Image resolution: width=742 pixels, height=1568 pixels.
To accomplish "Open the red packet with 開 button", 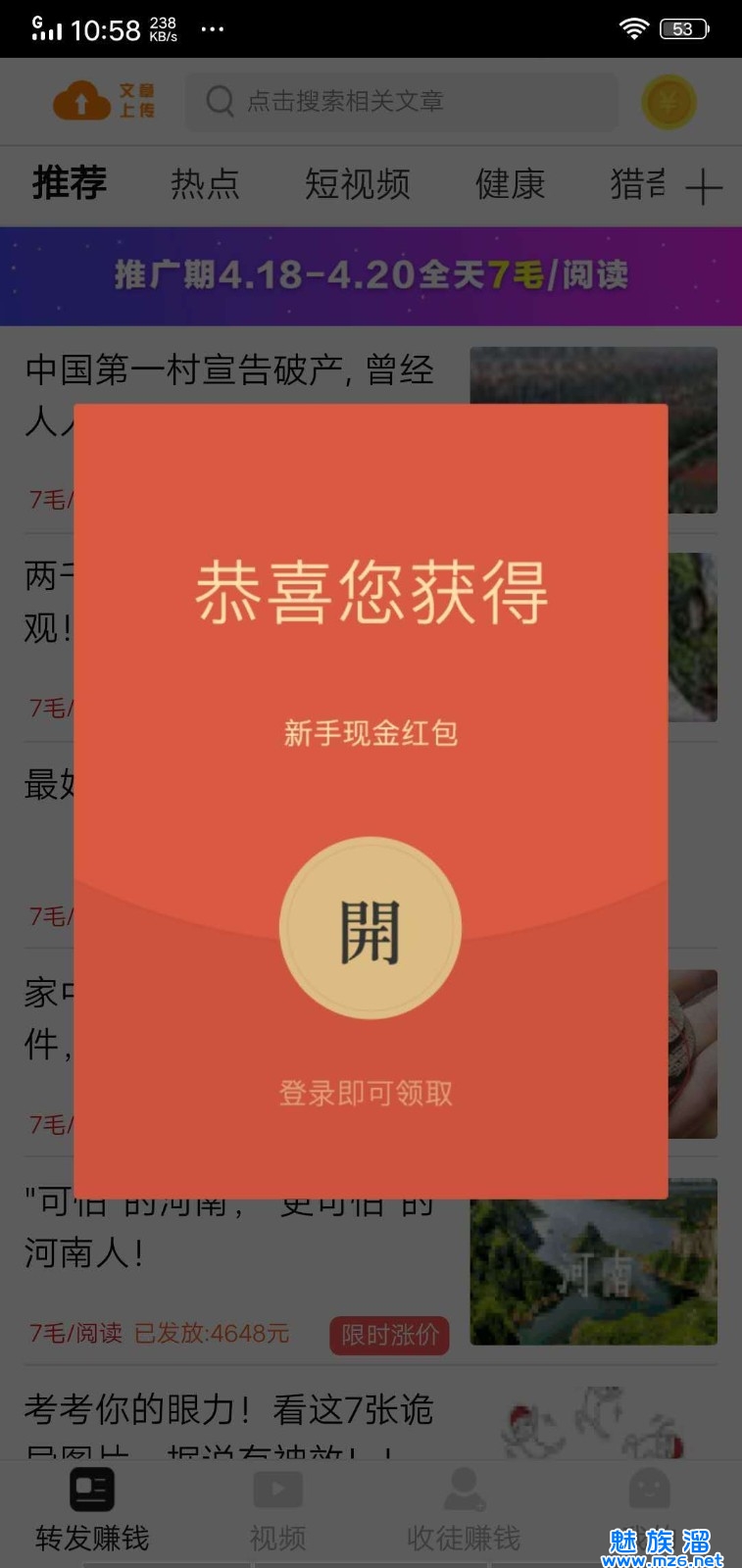I will tap(371, 928).
